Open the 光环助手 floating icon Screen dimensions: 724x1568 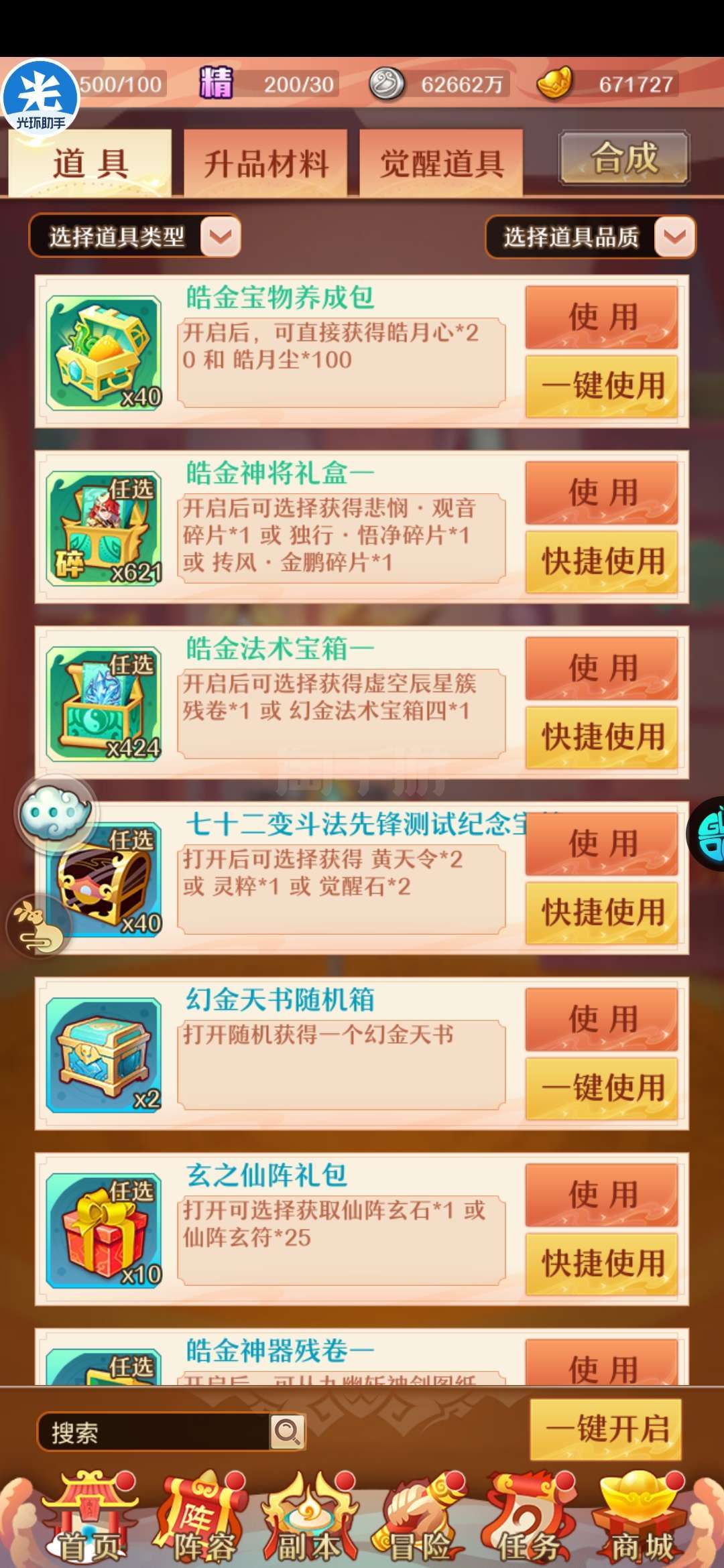41,97
